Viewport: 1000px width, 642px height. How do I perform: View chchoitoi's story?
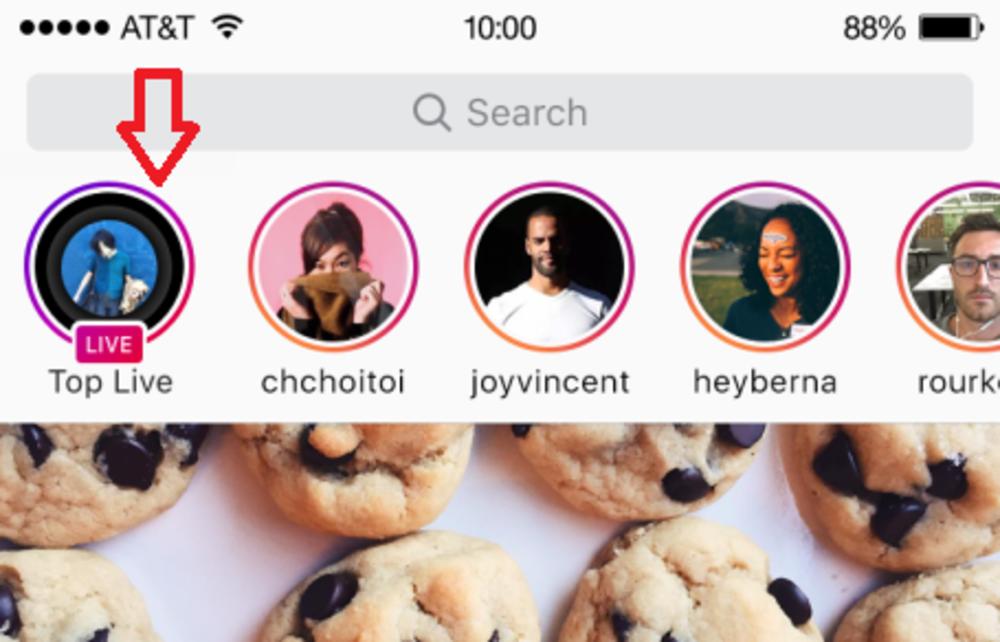[333, 267]
